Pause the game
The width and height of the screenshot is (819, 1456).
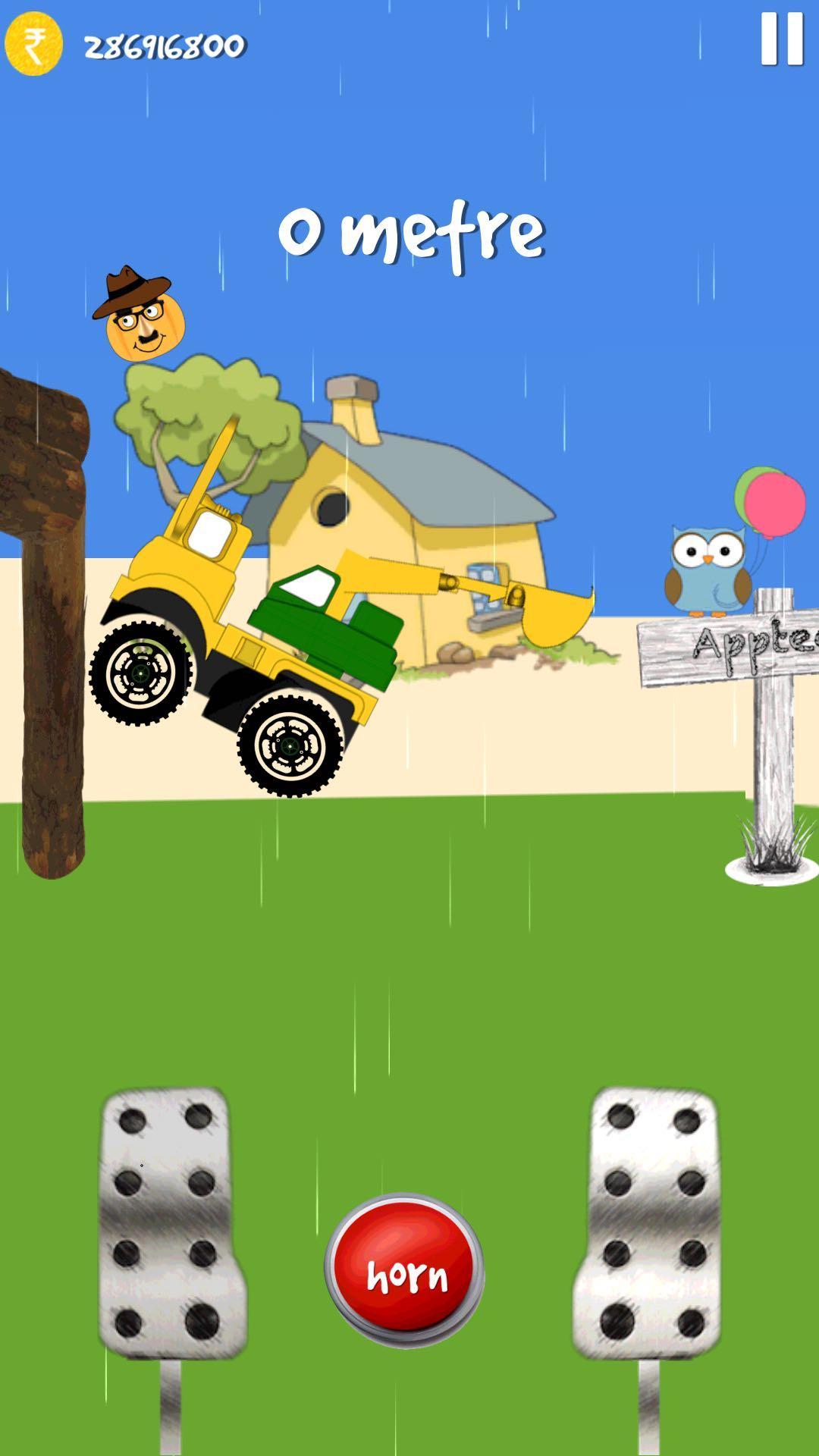pyautogui.click(x=782, y=38)
